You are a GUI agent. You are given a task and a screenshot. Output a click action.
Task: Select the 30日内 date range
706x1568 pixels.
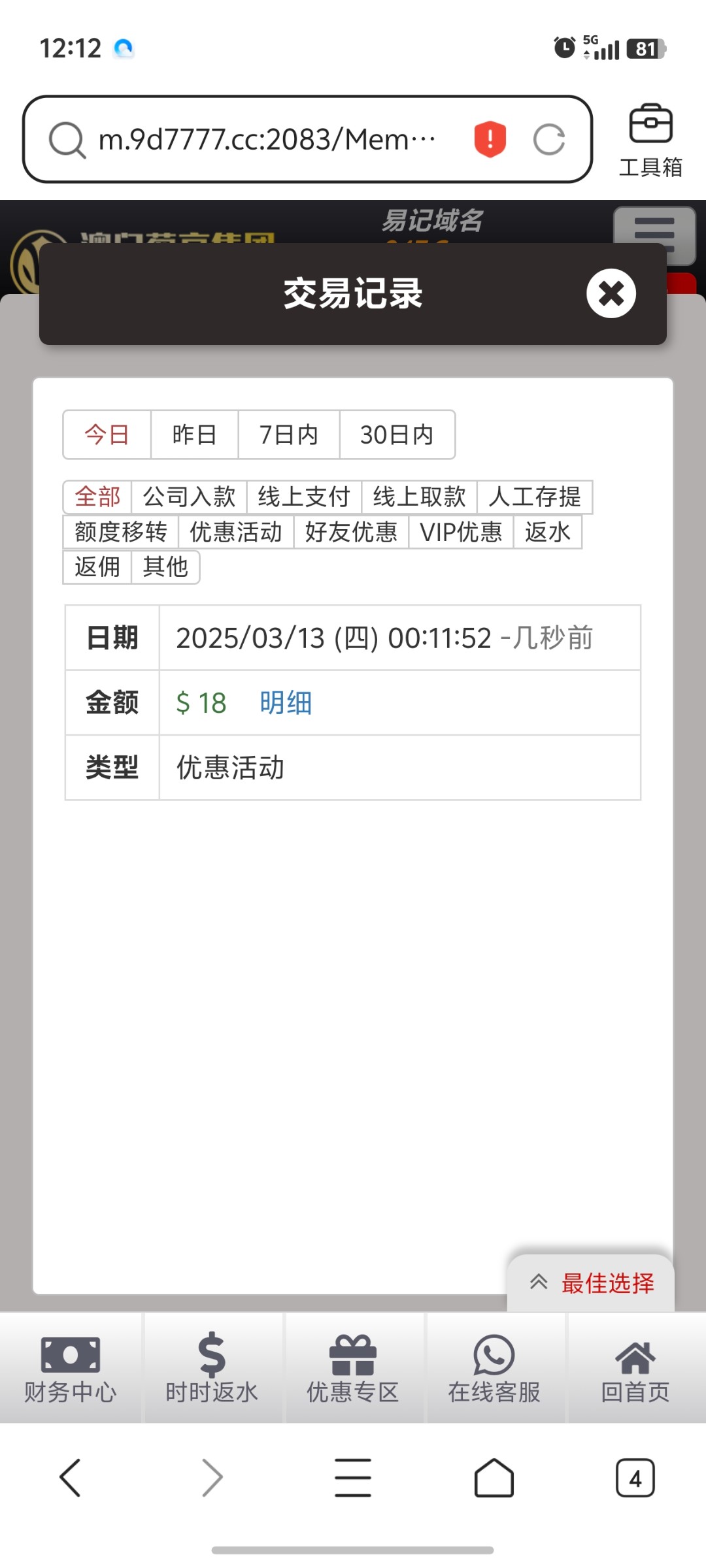pyautogui.click(x=397, y=434)
